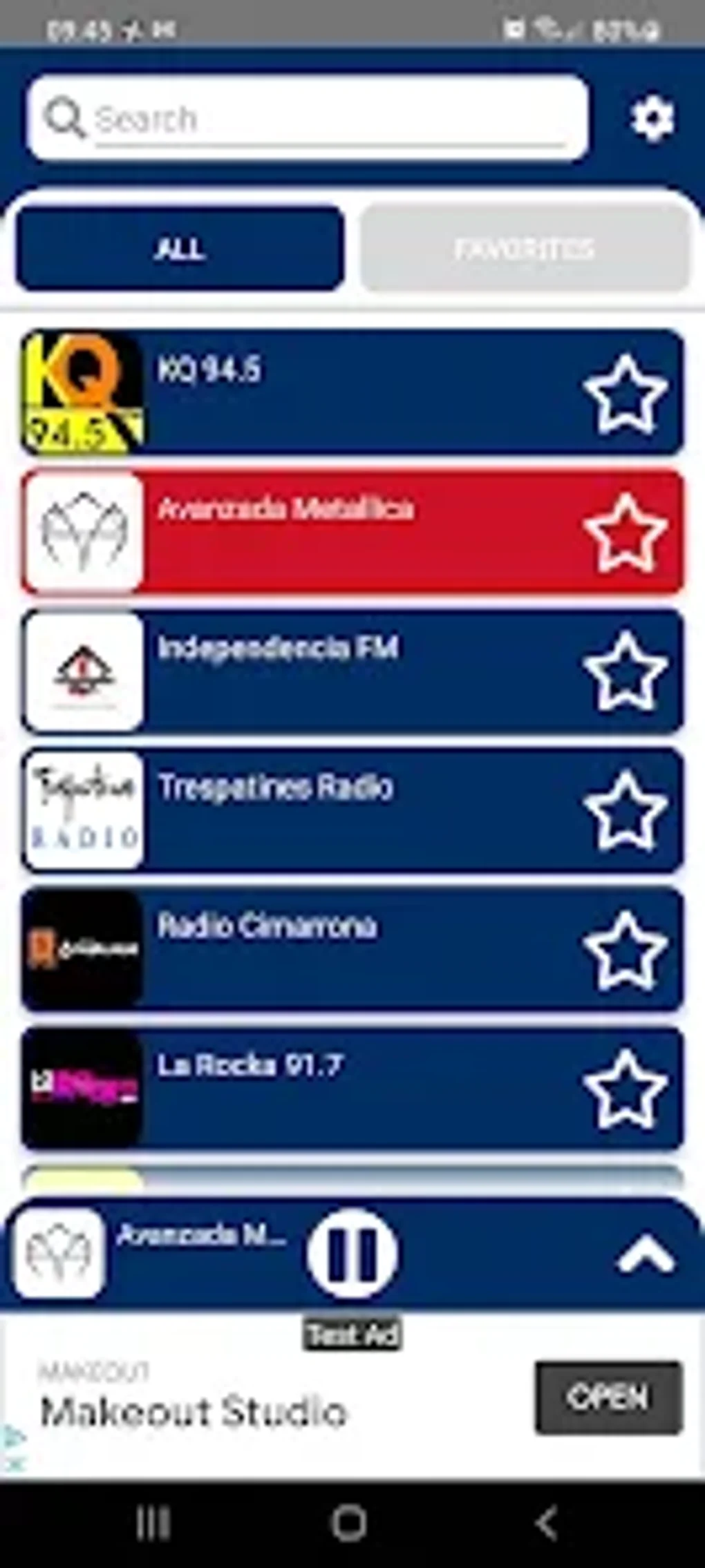Mark Trespatines Radio as favorite

click(x=626, y=810)
